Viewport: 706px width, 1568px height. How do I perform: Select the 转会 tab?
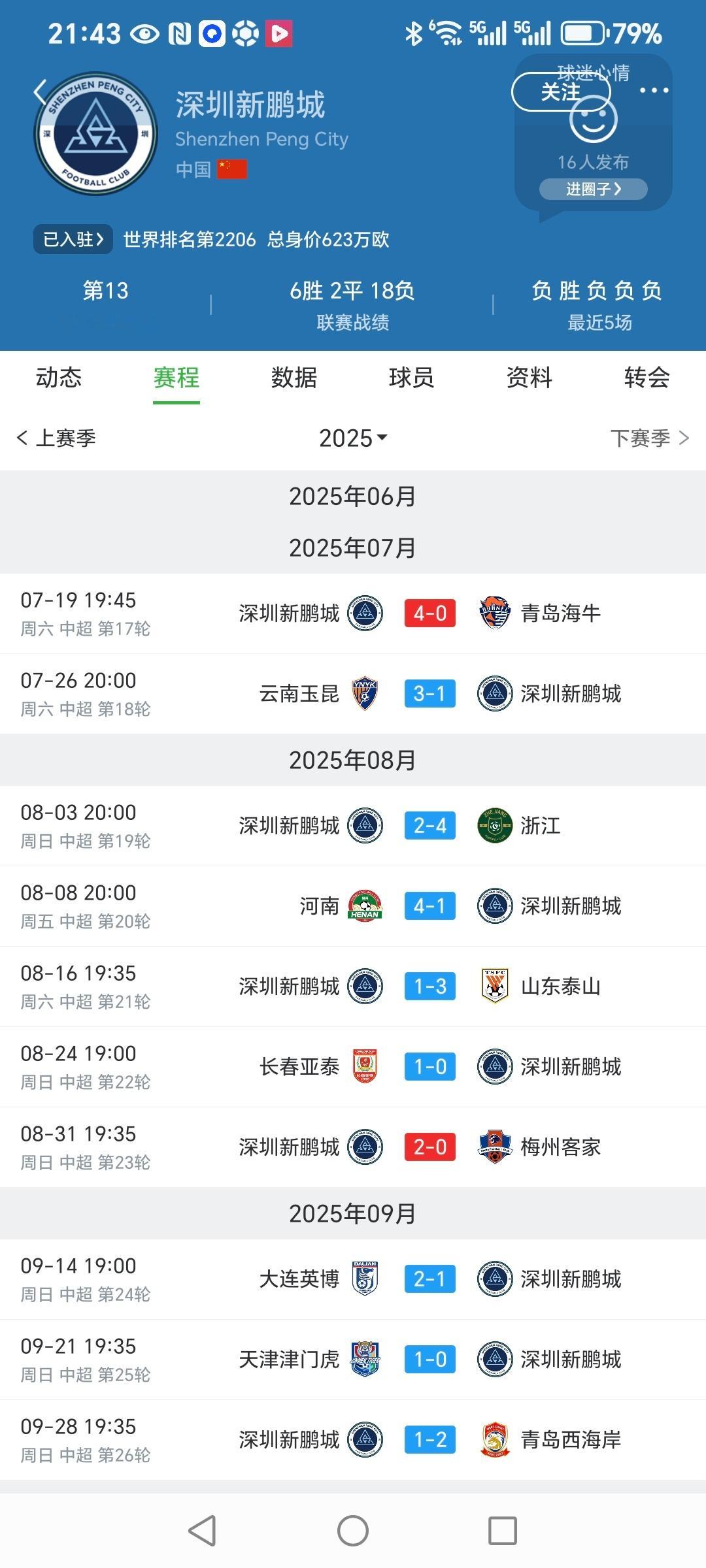(647, 378)
